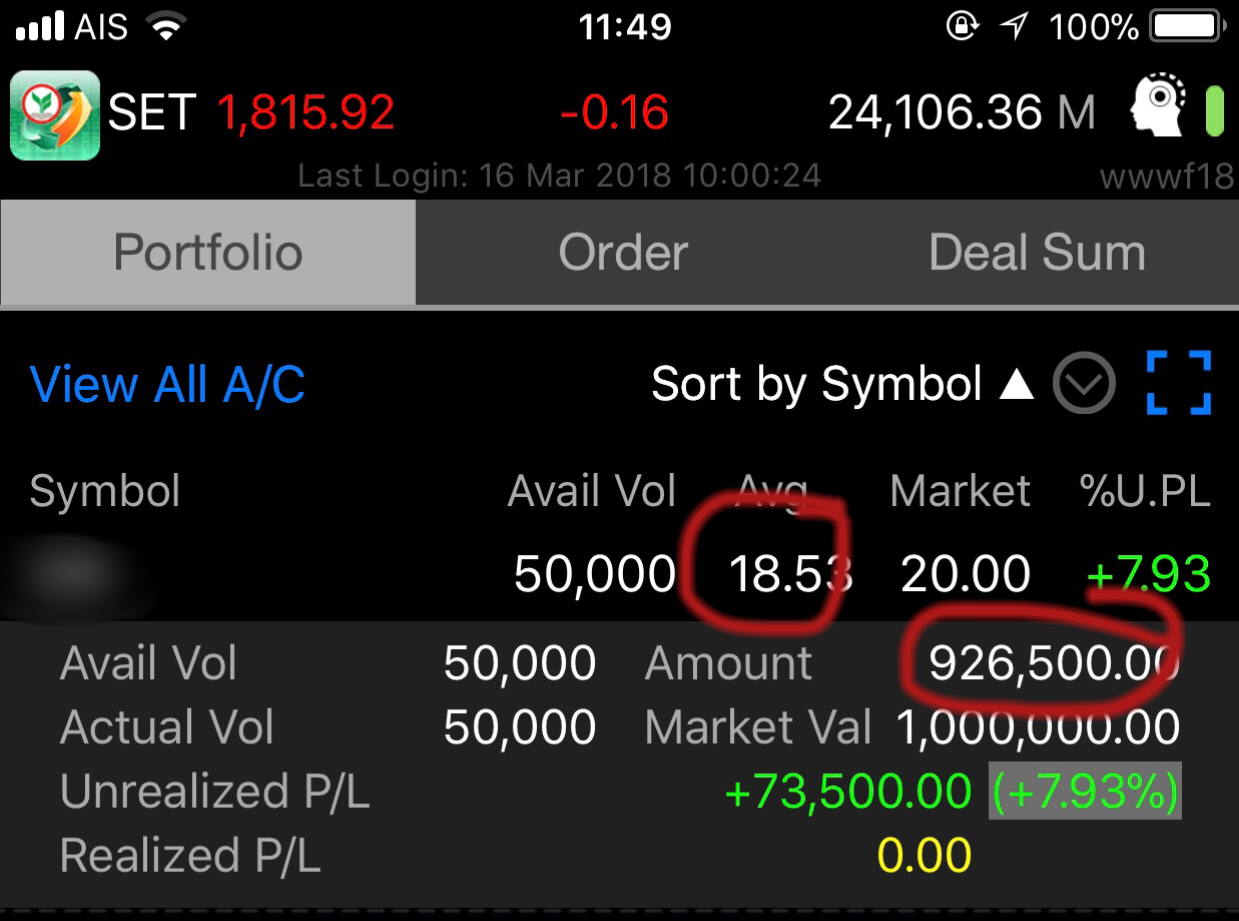Switch to the Portfolio tab
Viewport: 1239px width, 921px height.
click(207, 253)
